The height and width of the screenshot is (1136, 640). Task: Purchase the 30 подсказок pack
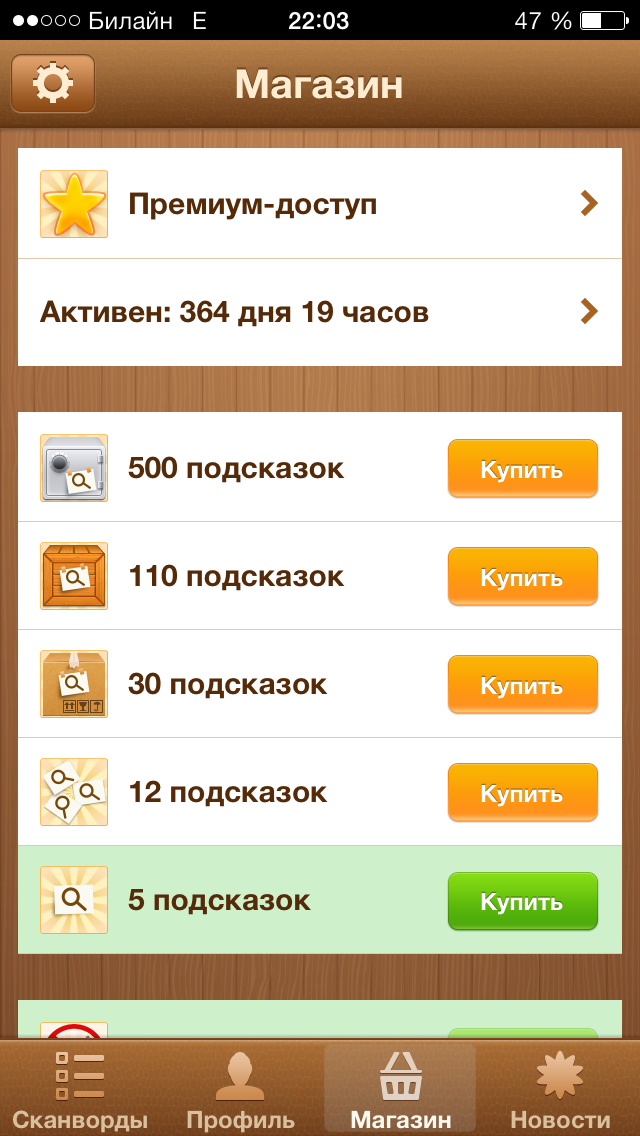pyautogui.click(x=522, y=685)
